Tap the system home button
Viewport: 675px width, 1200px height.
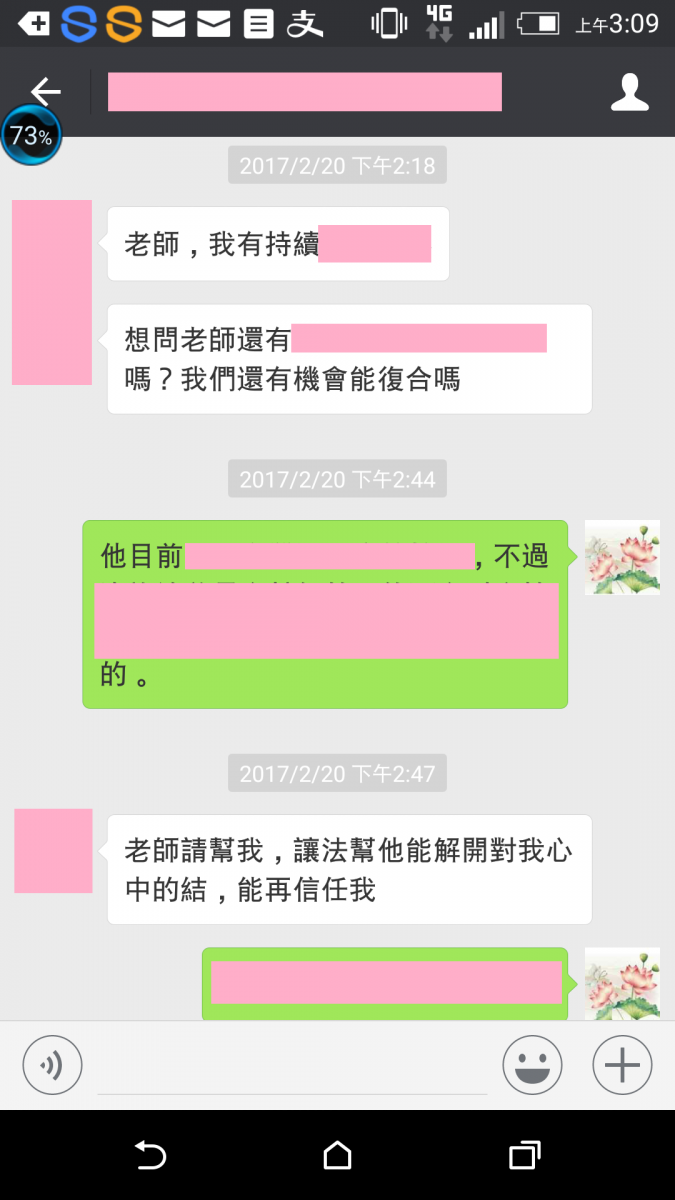338,1156
